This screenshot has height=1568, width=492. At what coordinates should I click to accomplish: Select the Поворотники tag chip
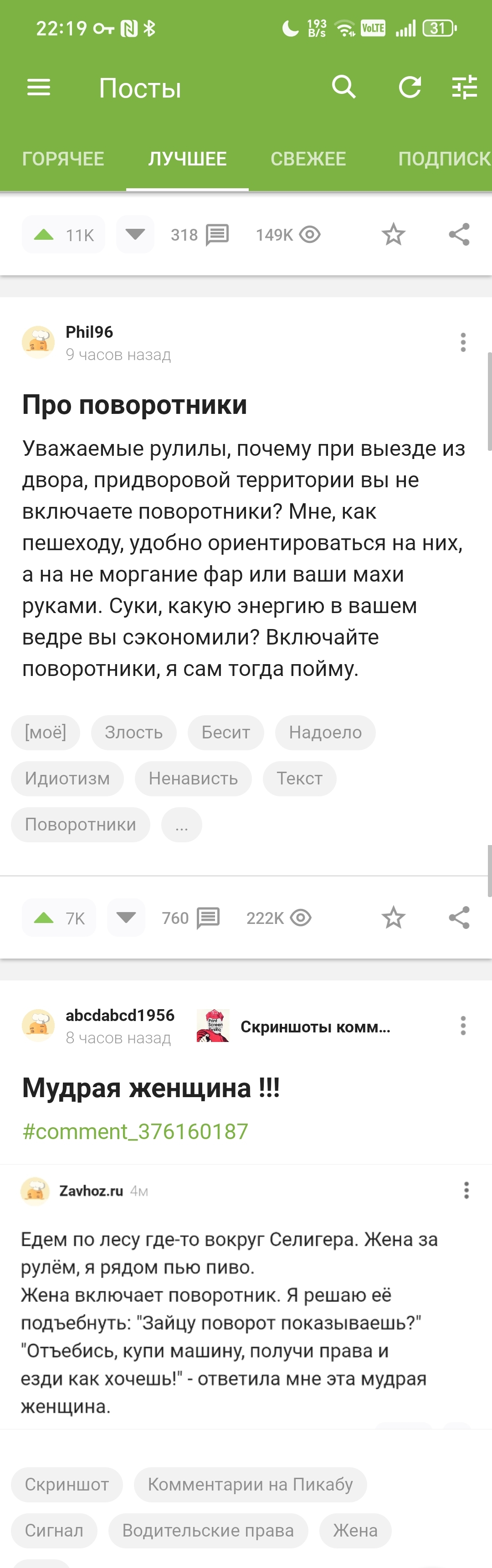tap(80, 825)
